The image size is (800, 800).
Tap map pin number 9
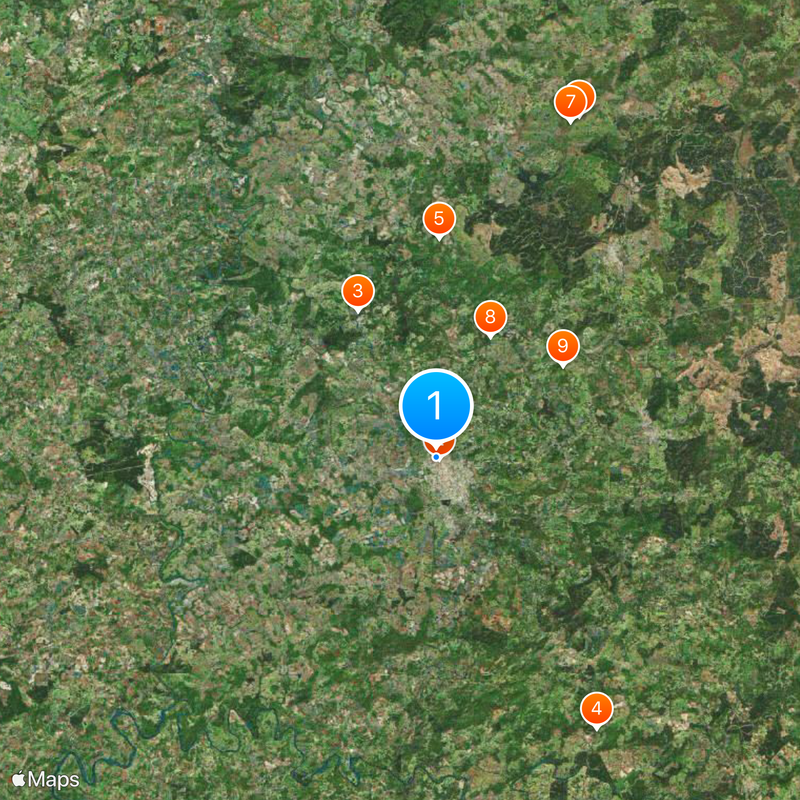[x=563, y=346]
